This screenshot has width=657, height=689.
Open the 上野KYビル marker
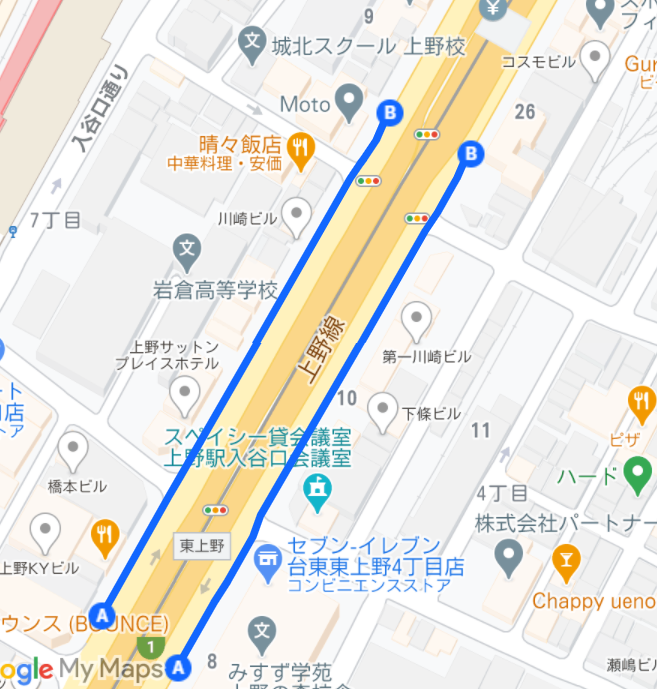(45, 533)
